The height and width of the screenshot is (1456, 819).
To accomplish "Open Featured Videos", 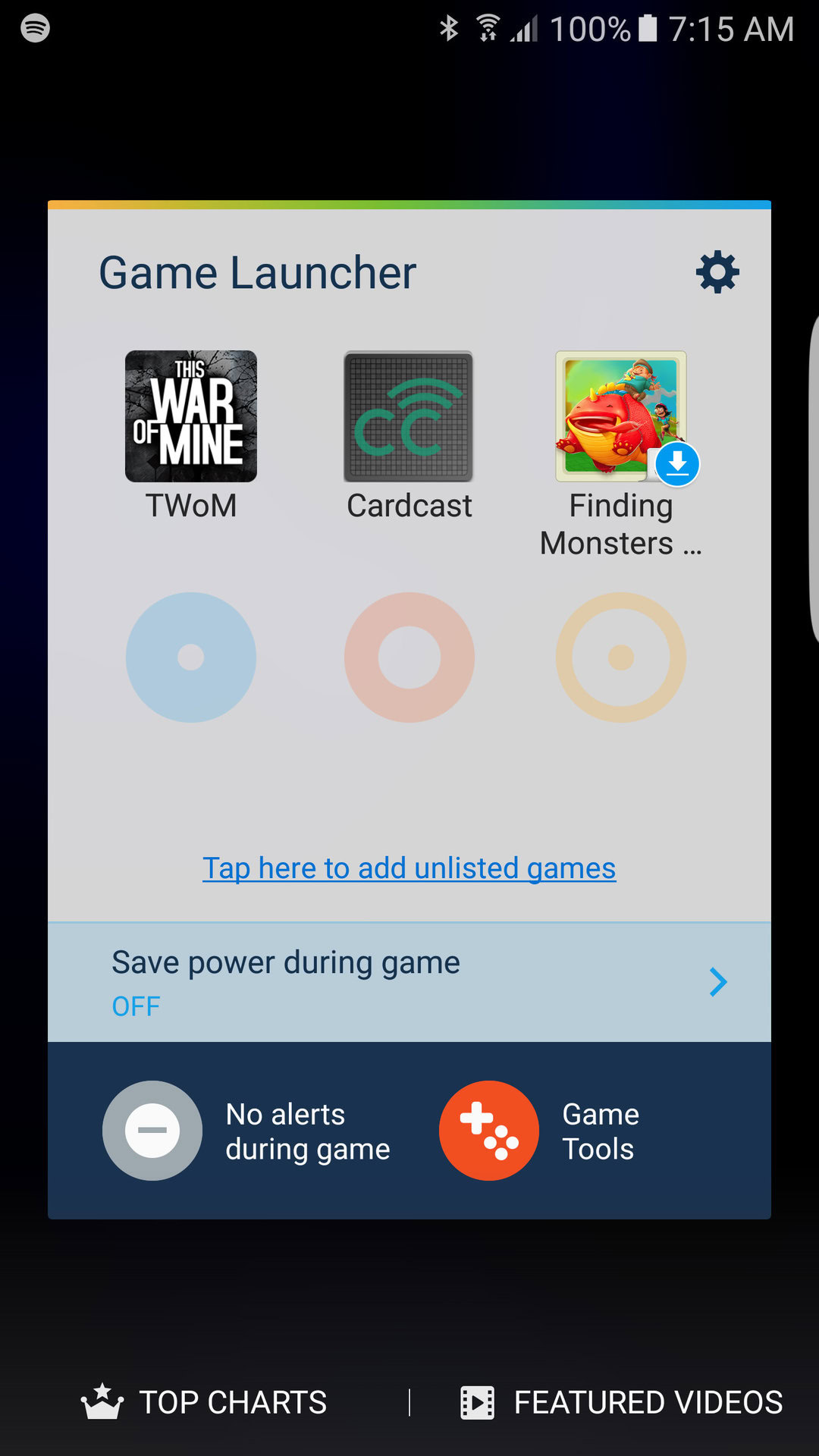I will (622, 1402).
